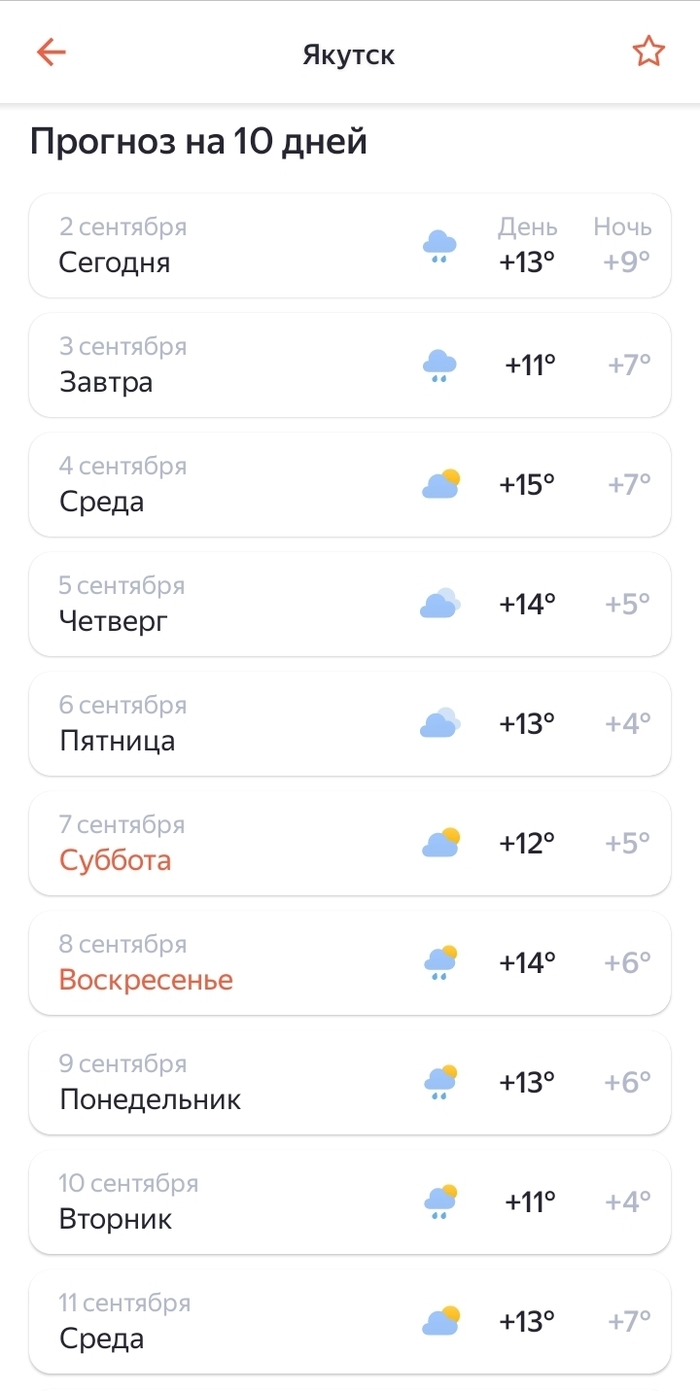Show details for Суббота, 7 сентября
This screenshot has width=700, height=1391.
[x=349, y=843]
